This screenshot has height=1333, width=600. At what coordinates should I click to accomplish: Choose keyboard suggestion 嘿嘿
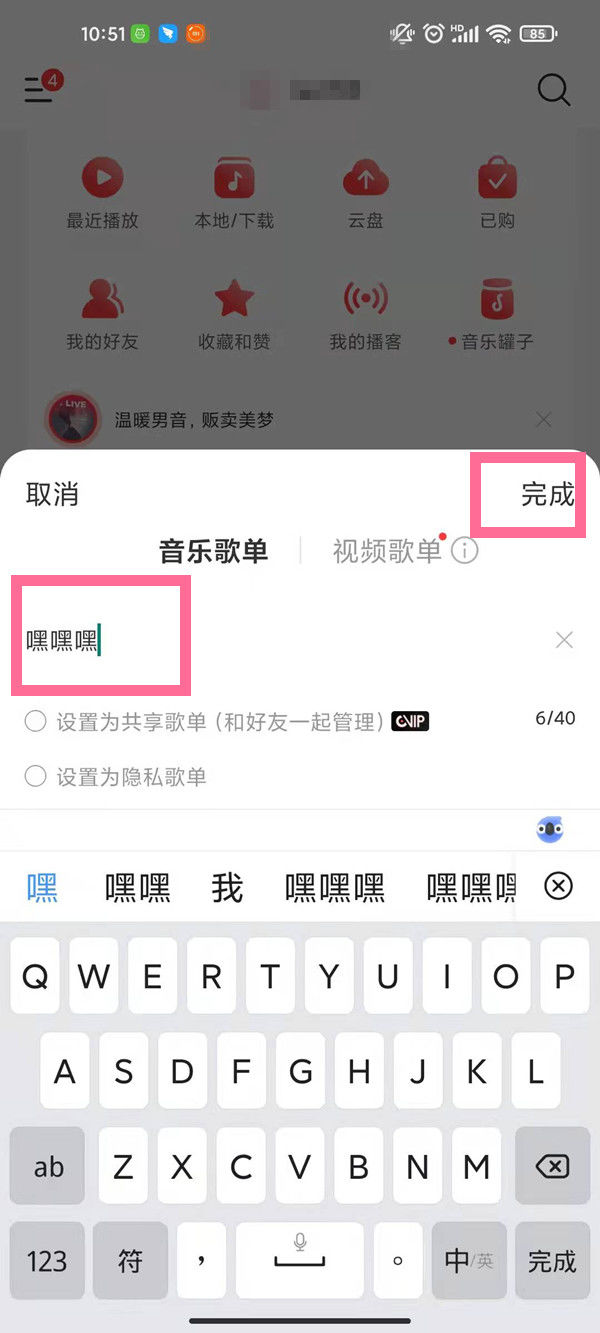coord(138,887)
